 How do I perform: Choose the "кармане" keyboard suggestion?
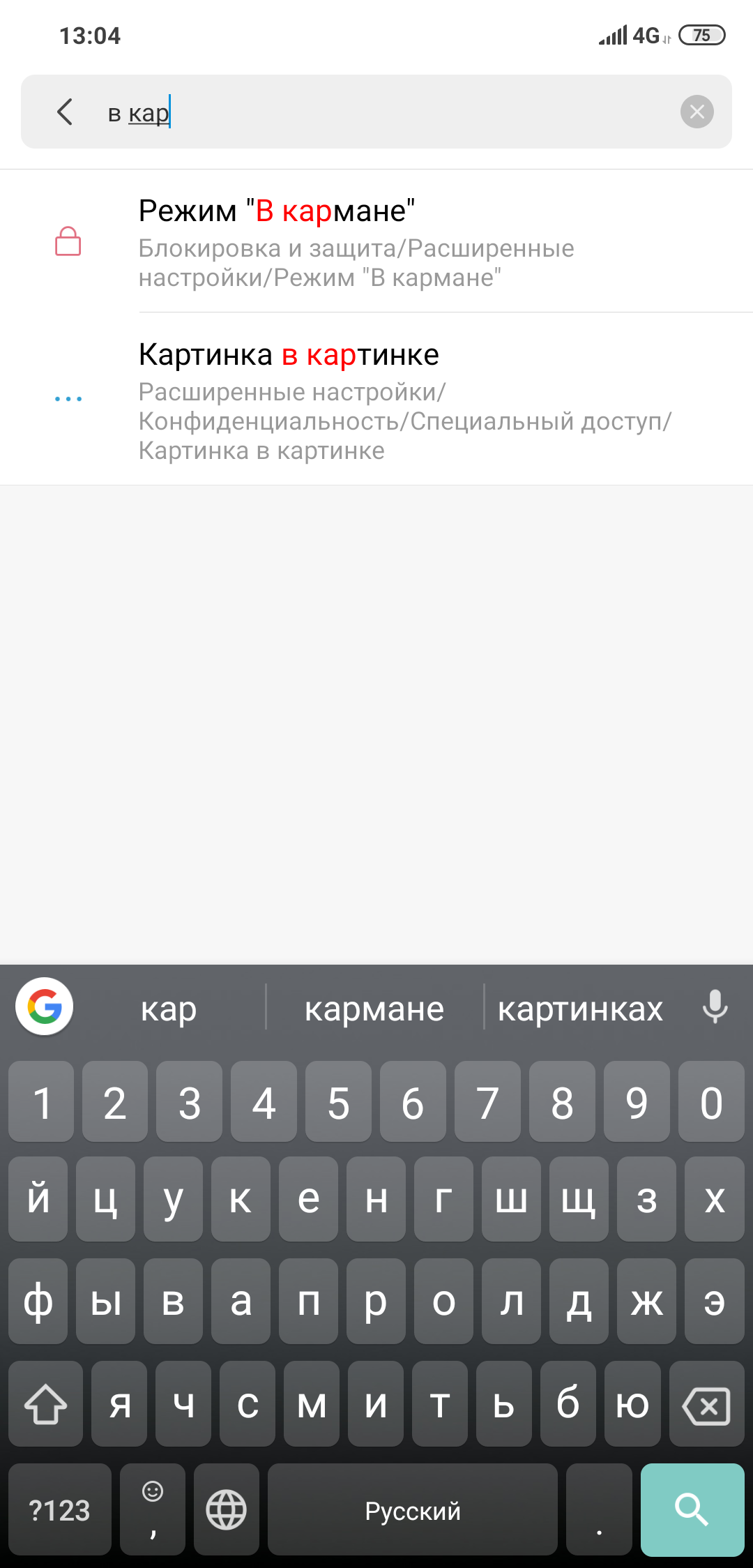pyautogui.click(x=374, y=1009)
